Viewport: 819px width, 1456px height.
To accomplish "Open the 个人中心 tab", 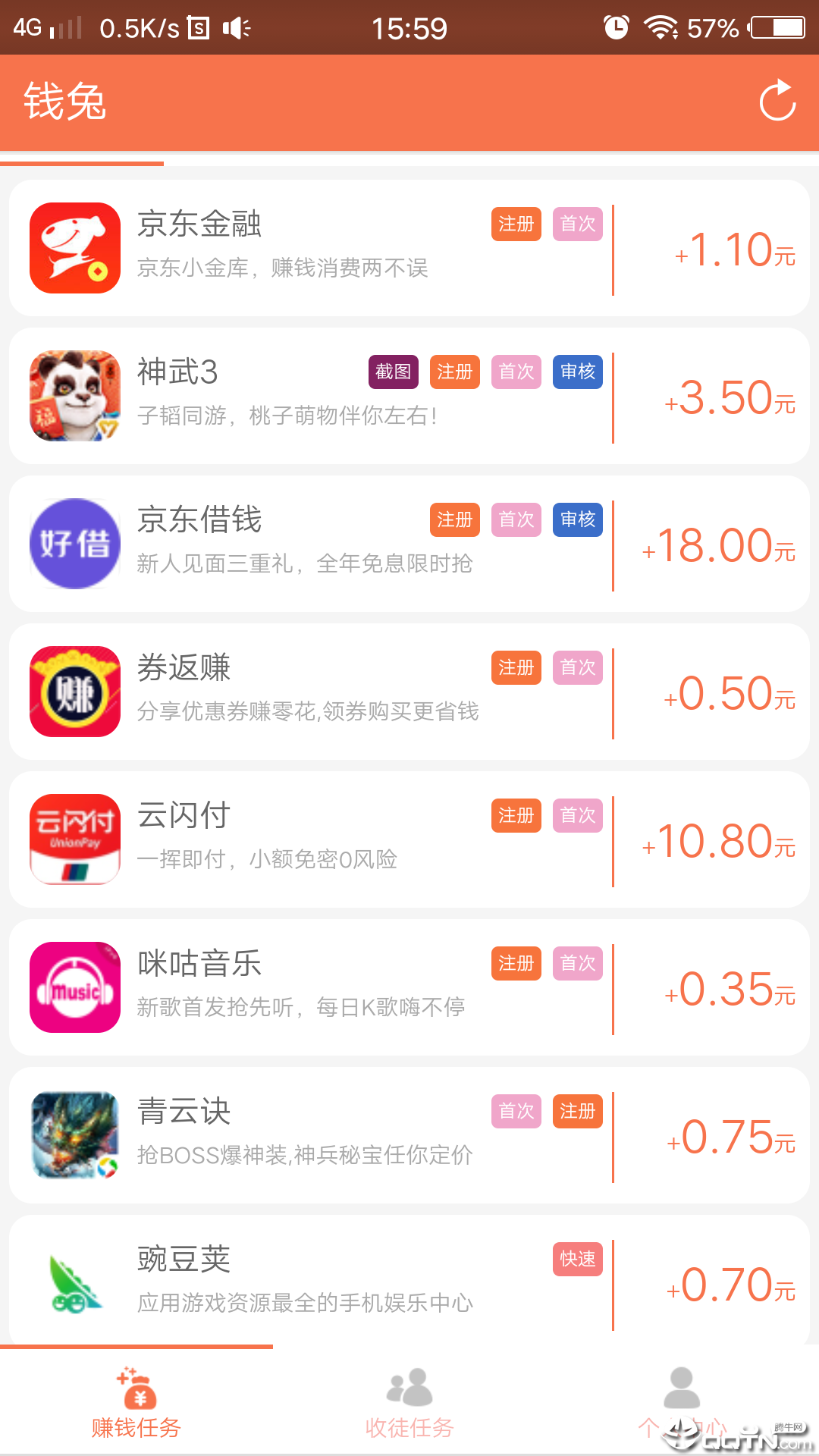I will 682,1410.
